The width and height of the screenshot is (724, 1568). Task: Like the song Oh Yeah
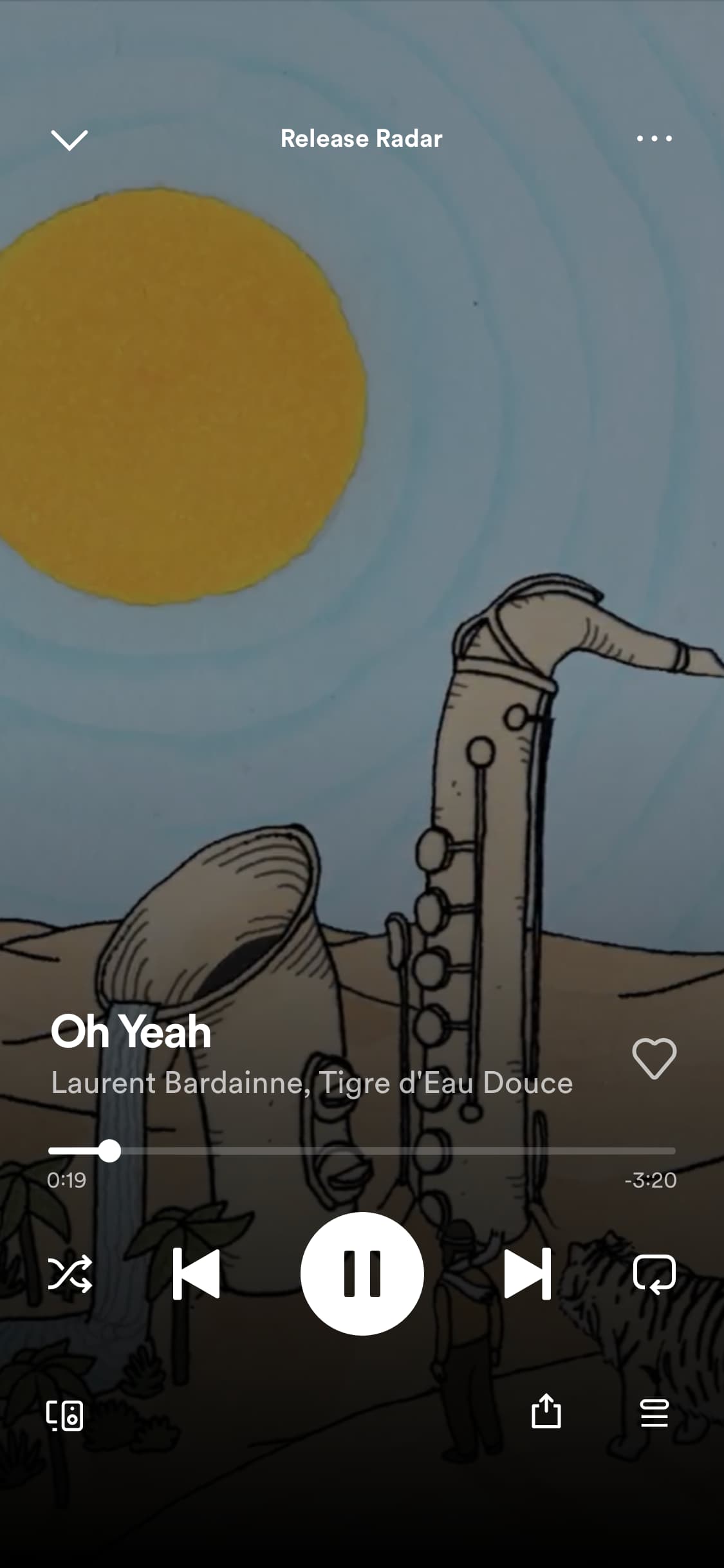[654, 1059]
